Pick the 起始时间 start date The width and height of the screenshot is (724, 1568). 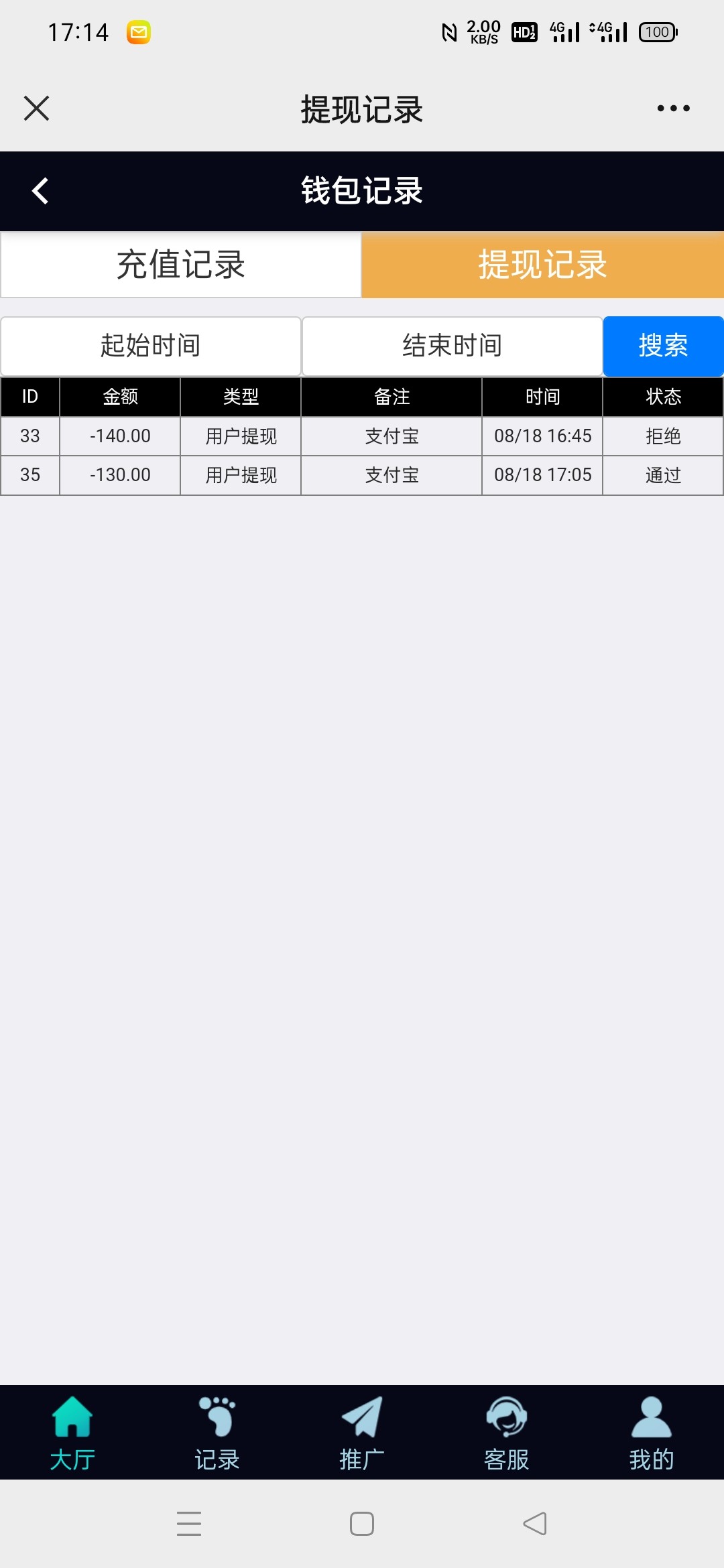151,346
